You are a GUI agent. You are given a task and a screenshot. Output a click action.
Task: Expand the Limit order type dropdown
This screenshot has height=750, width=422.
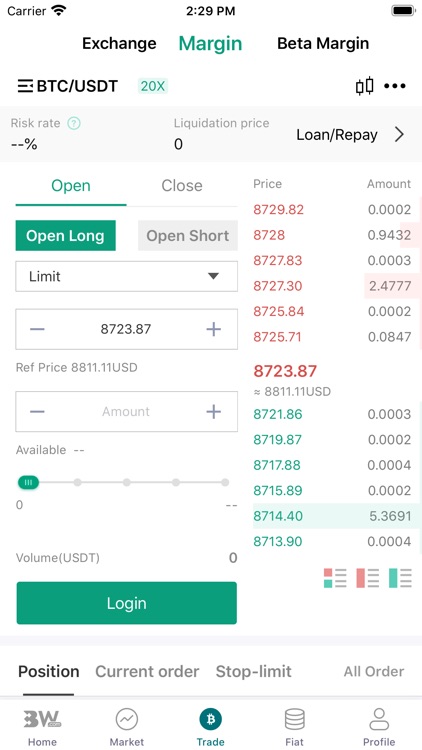[126, 276]
